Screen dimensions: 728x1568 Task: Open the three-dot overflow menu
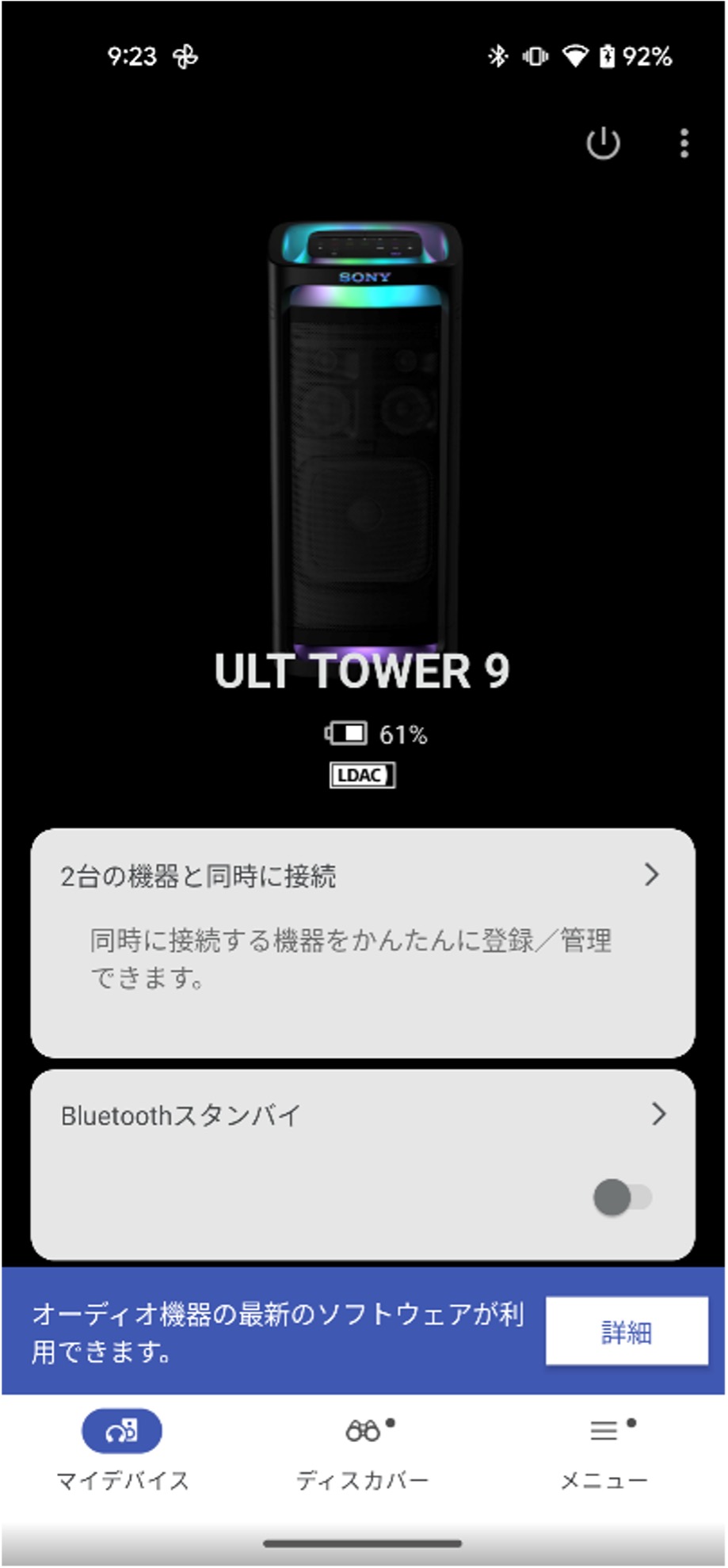(684, 144)
